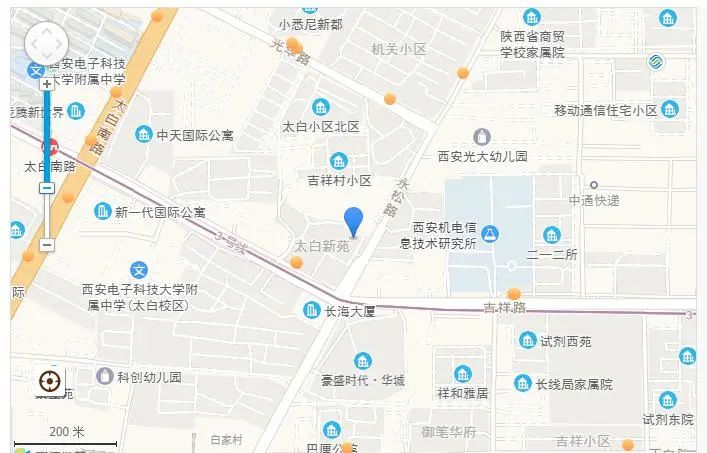The height and width of the screenshot is (453, 707).
Task: Zoom in with the plus button
Action: click(x=47, y=84)
